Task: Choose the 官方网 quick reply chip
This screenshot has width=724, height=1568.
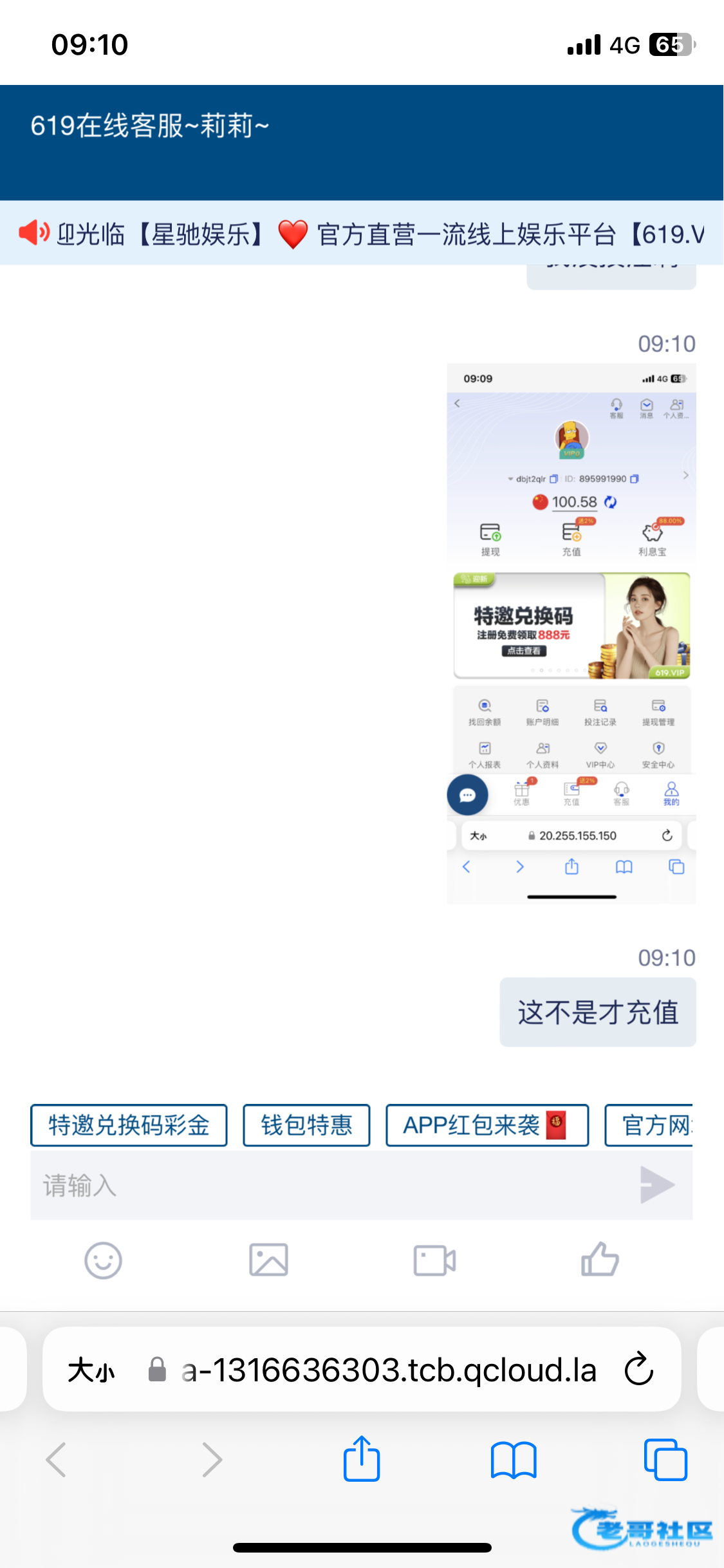Action: click(650, 1125)
